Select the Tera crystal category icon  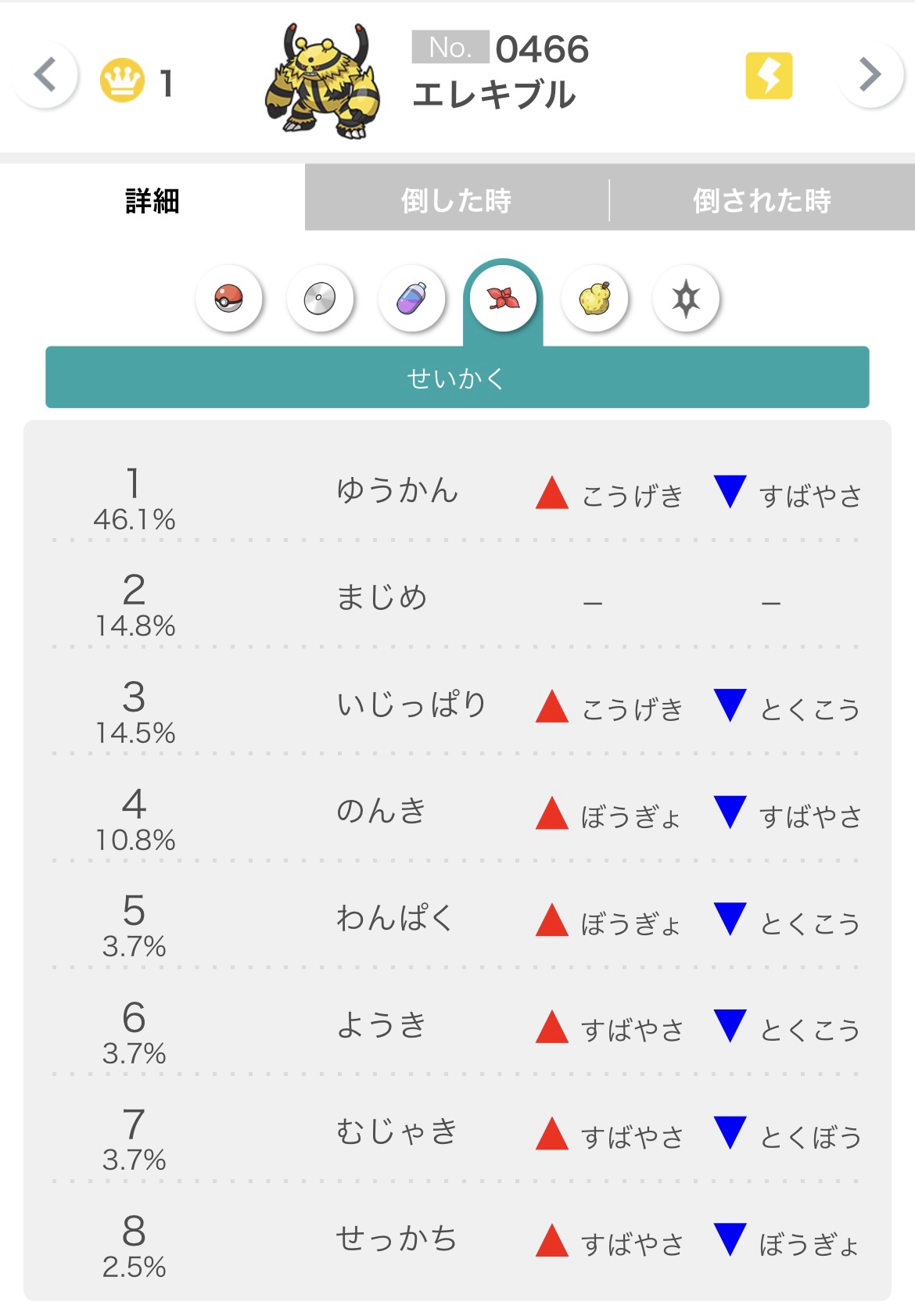tap(686, 299)
